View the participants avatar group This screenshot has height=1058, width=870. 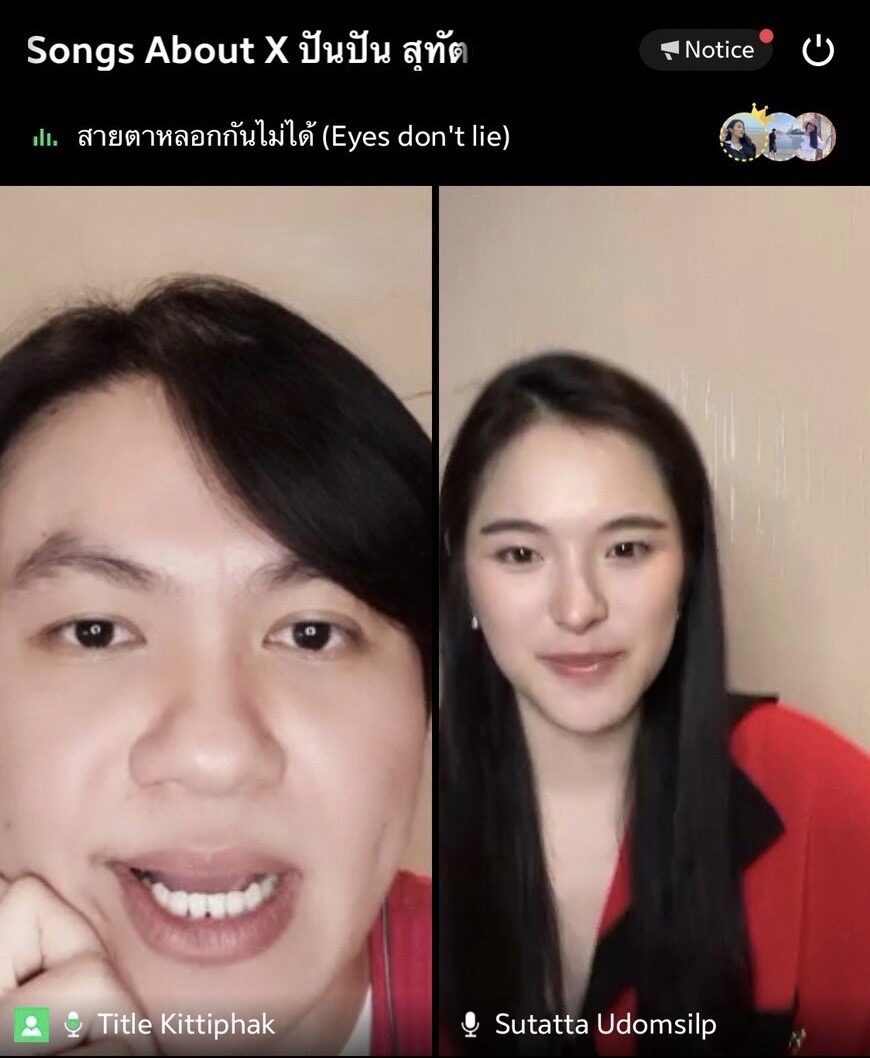[x=777, y=137]
